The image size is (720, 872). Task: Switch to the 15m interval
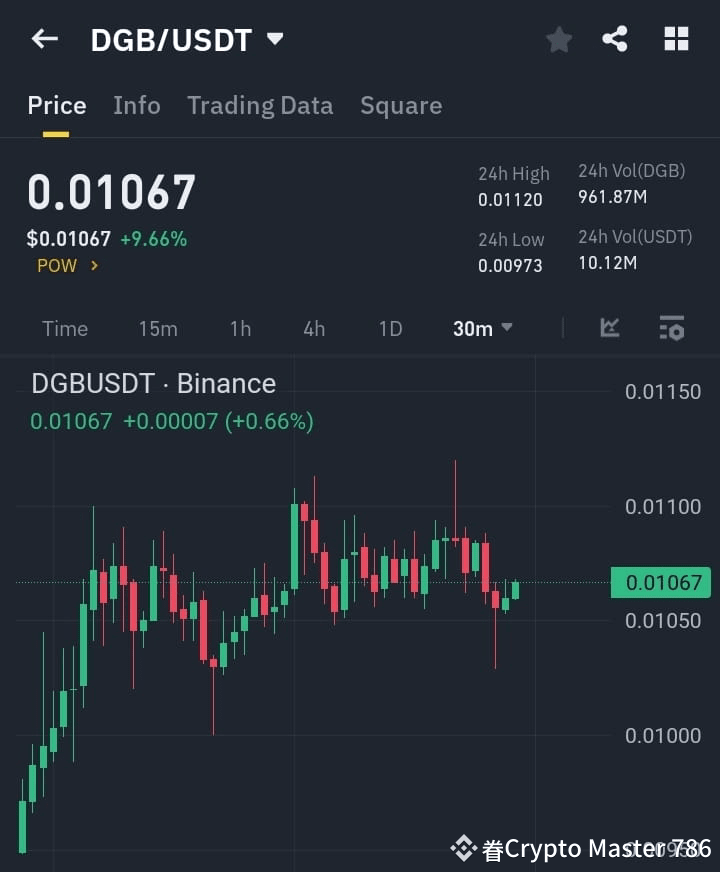[158, 328]
